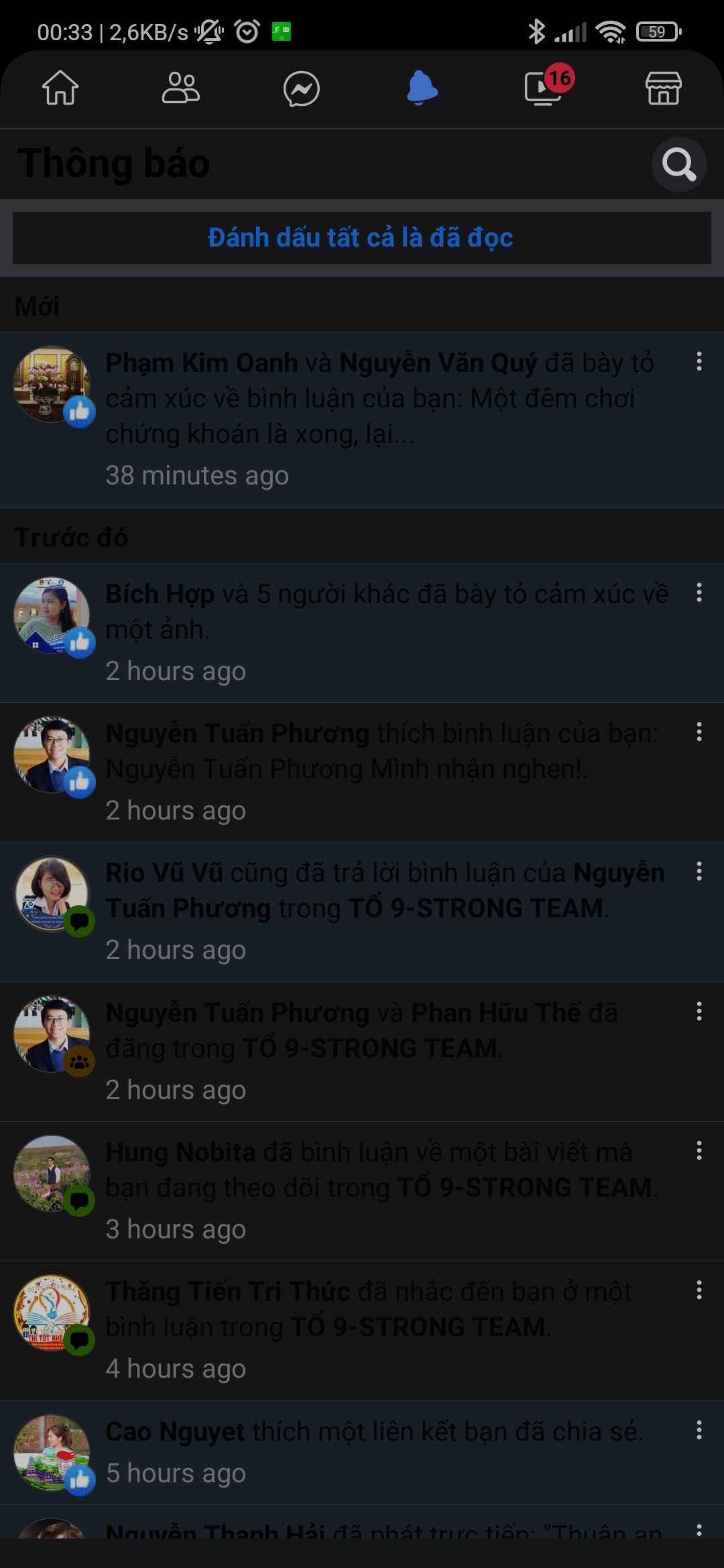
Task: Open Thăng Tiến Tri Thức mention notification
Action: click(362, 1330)
